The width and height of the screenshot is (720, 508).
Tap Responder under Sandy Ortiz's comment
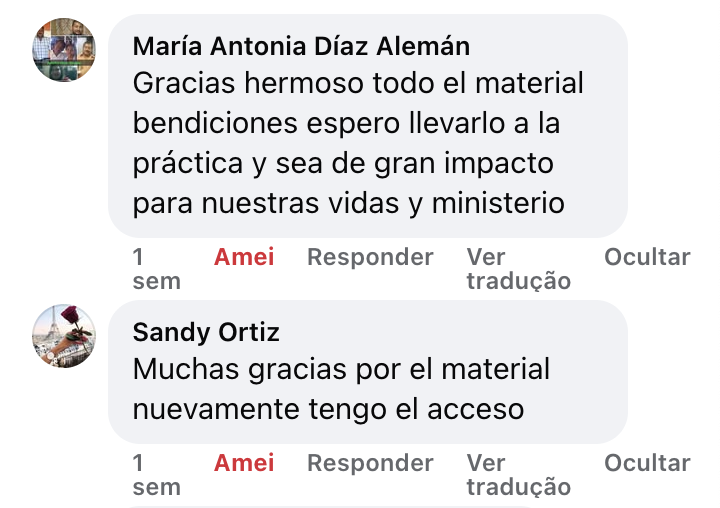[x=370, y=462]
